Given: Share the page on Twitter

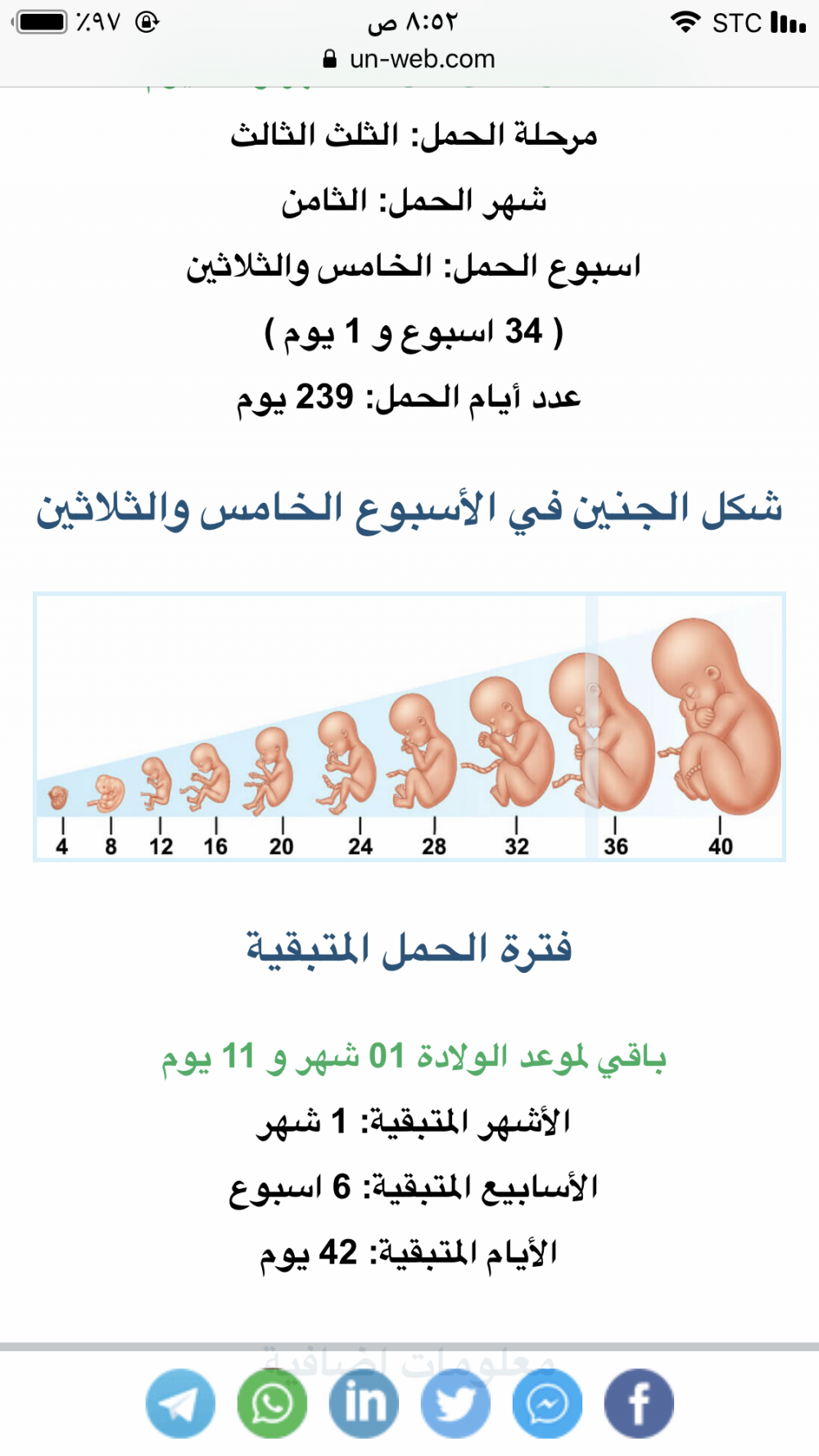Looking at the screenshot, I should tap(455, 1404).
